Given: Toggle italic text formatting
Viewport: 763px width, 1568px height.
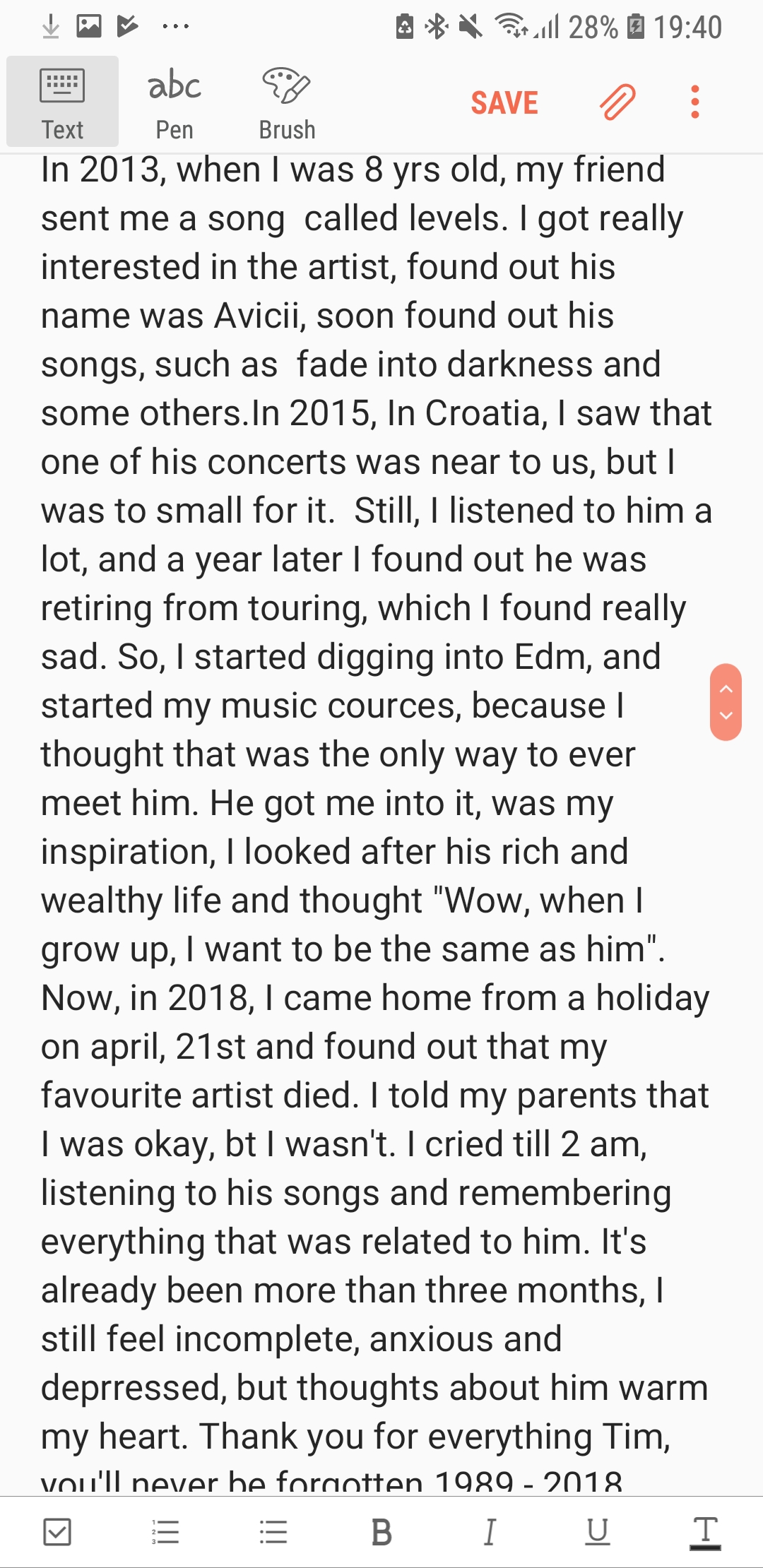Looking at the screenshot, I should pyautogui.click(x=490, y=1532).
